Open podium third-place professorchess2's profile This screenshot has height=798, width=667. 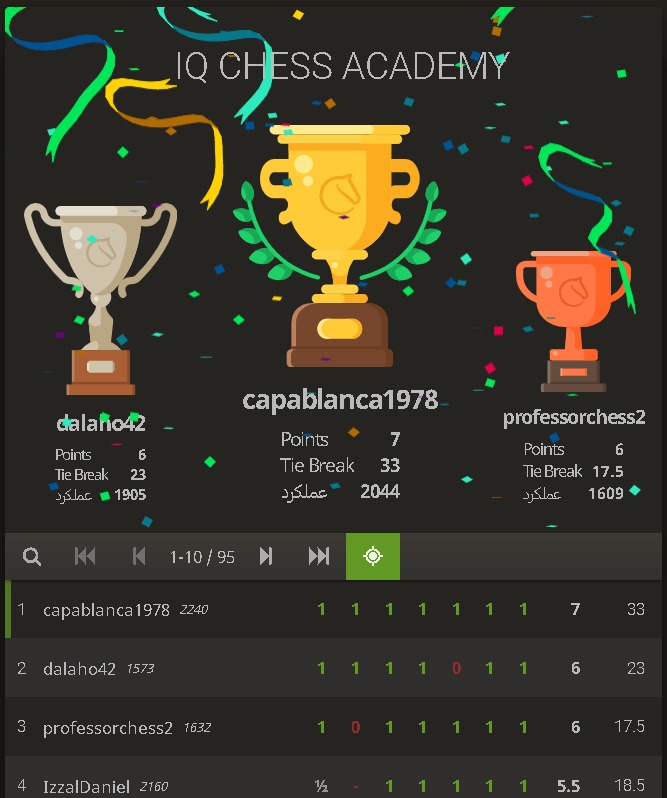pyautogui.click(x=574, y=418)
